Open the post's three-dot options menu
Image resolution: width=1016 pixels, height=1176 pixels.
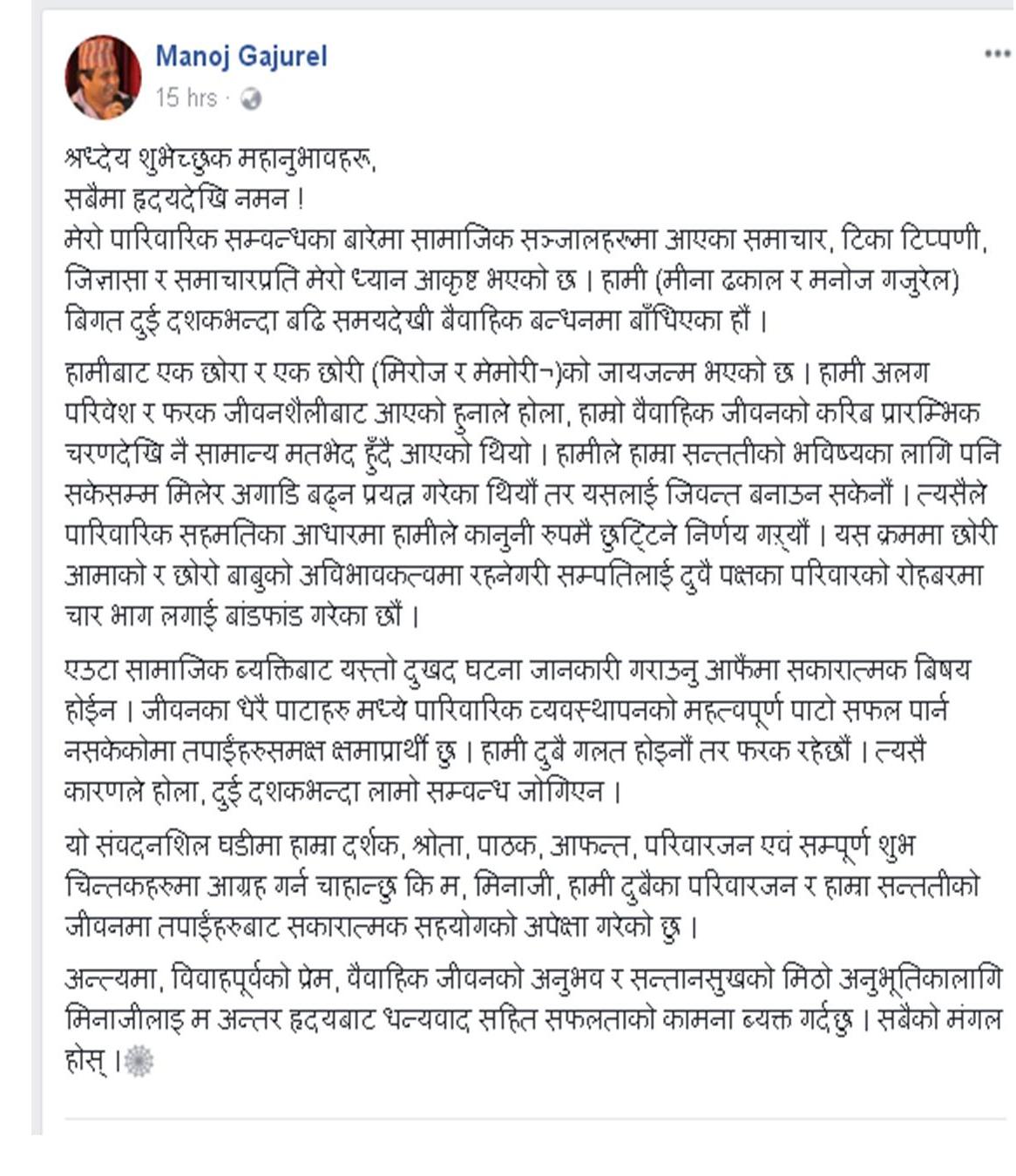pos(997,54)
